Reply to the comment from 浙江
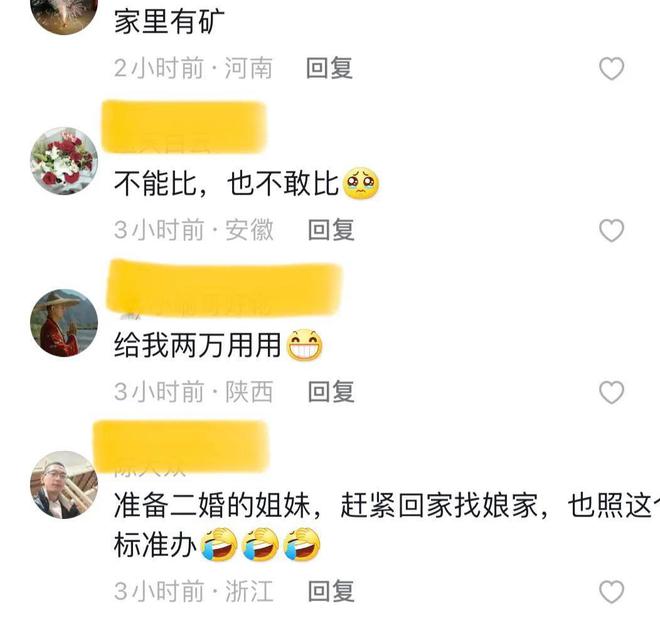The height and width of the screenshot is (635, 660). (x=331, y=592)
